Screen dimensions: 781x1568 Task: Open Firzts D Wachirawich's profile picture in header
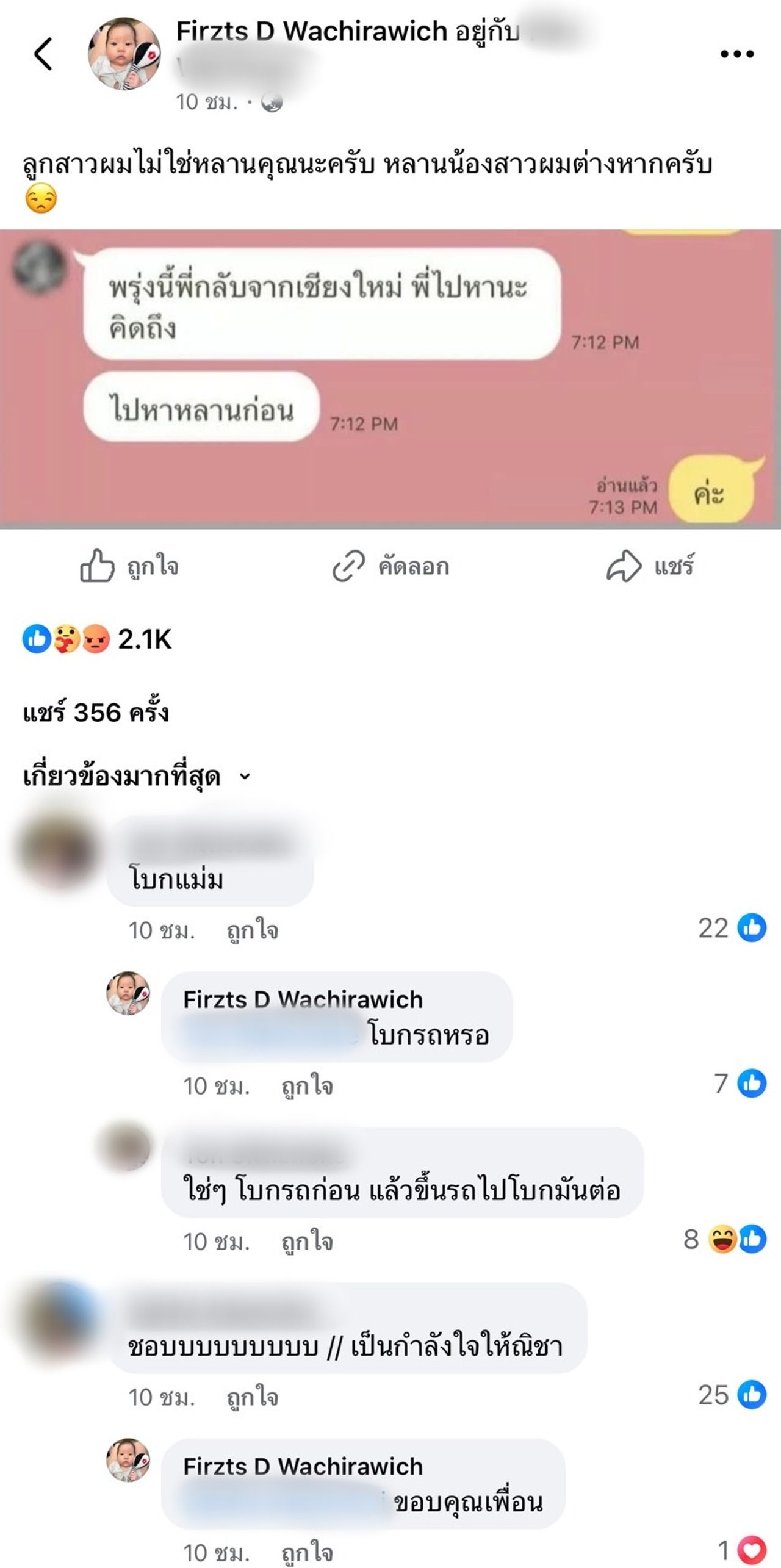coord(124,54)
